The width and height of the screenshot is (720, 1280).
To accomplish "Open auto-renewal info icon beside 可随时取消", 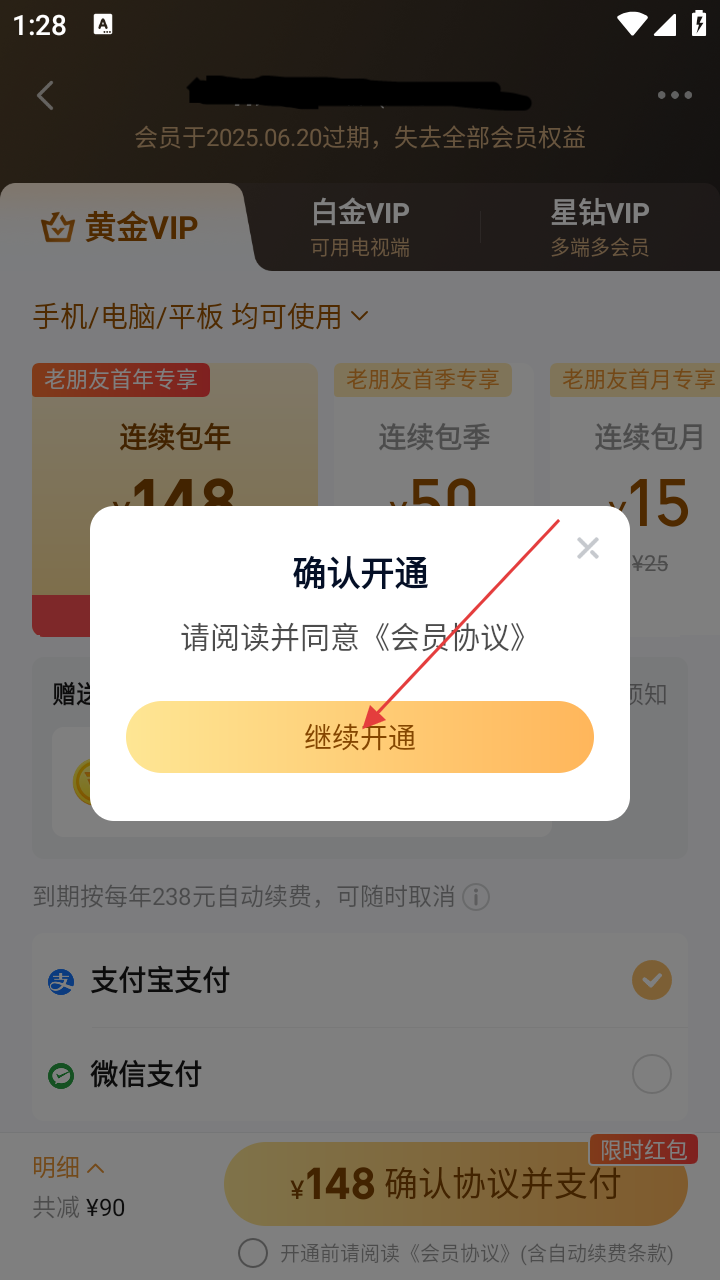I will click(x=476, y=897).
